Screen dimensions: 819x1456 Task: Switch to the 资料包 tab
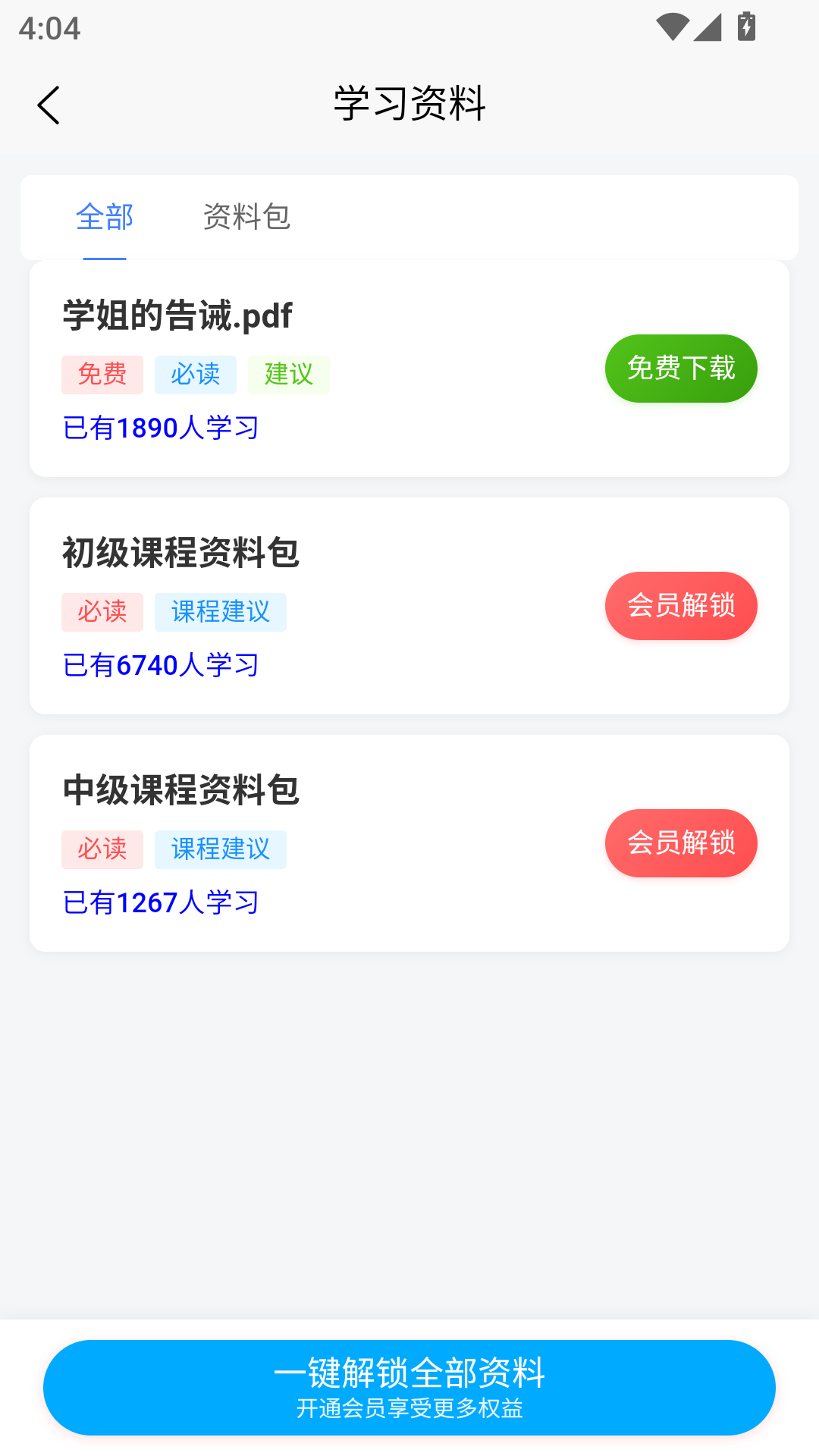click(246, 218)
